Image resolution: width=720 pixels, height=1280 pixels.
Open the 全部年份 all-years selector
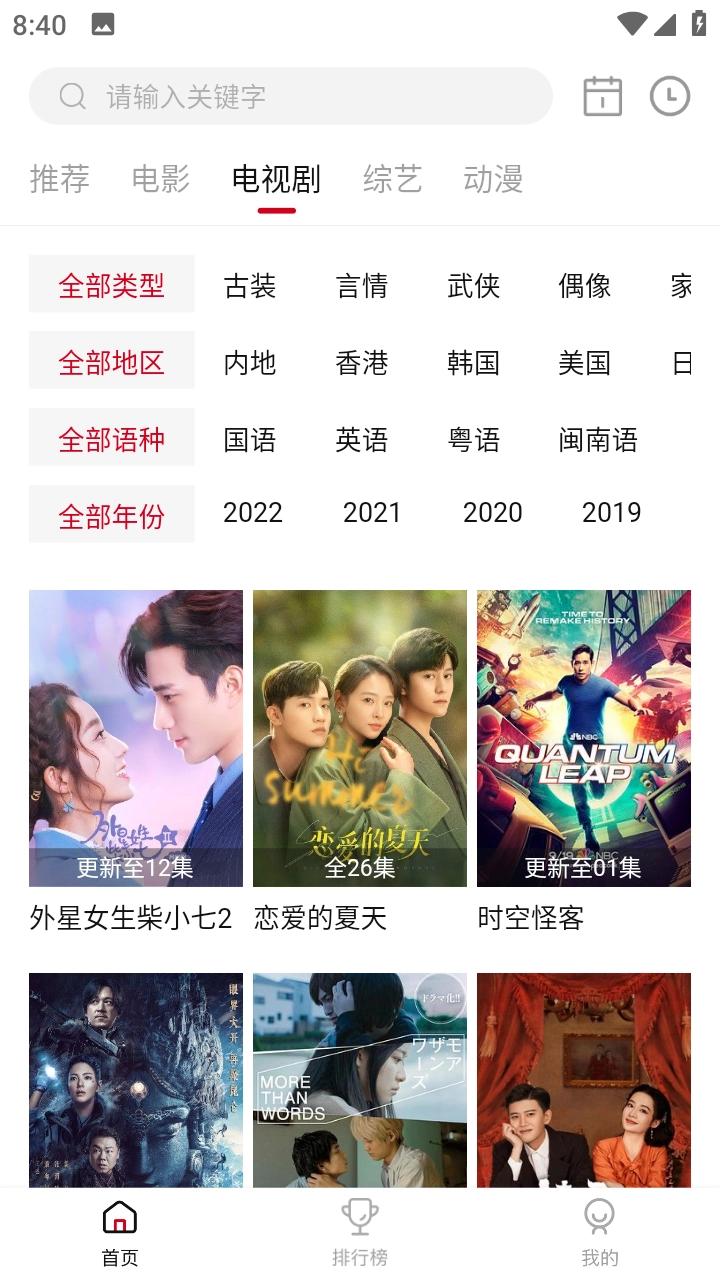pyautogui.click(x=111, y=513)
